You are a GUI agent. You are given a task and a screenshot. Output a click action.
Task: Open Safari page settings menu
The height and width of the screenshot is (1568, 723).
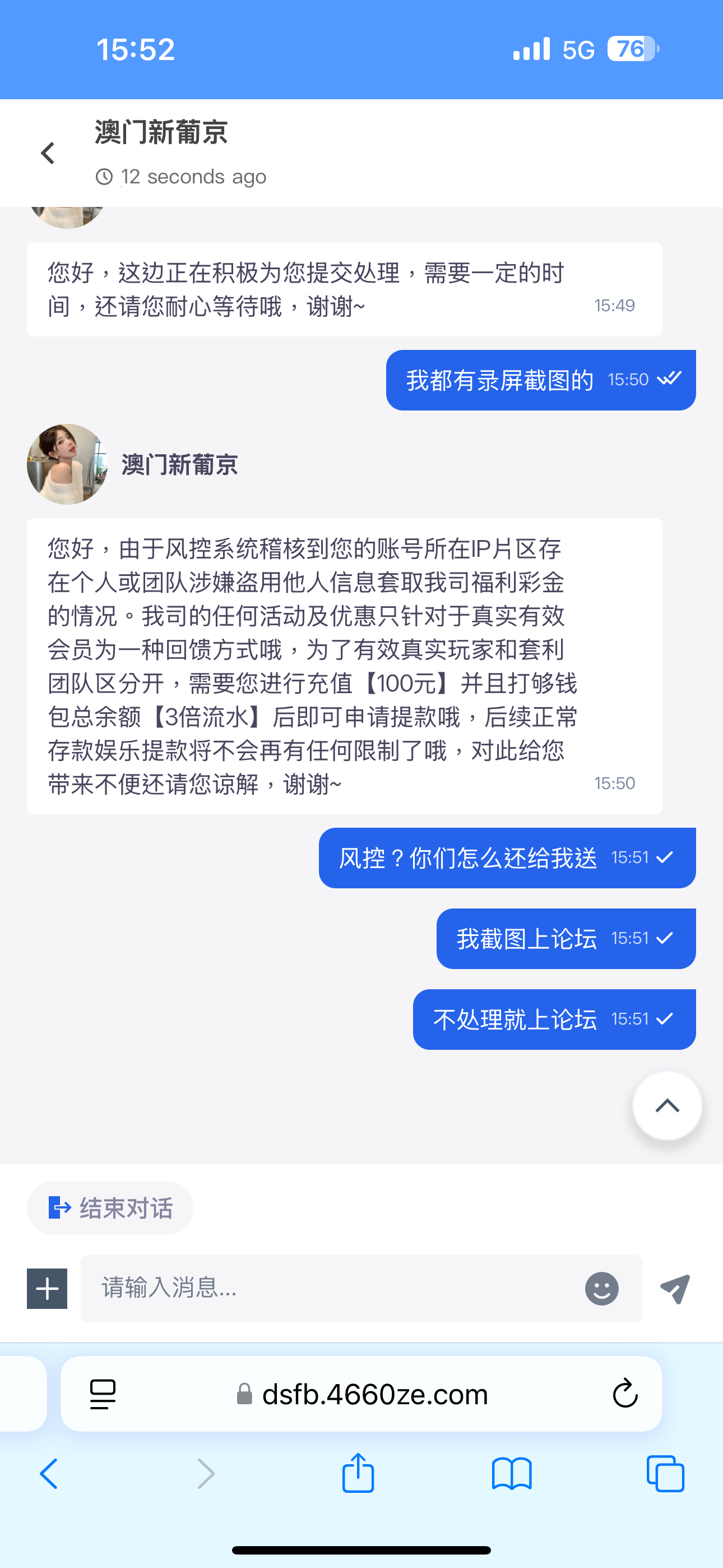102,1394
